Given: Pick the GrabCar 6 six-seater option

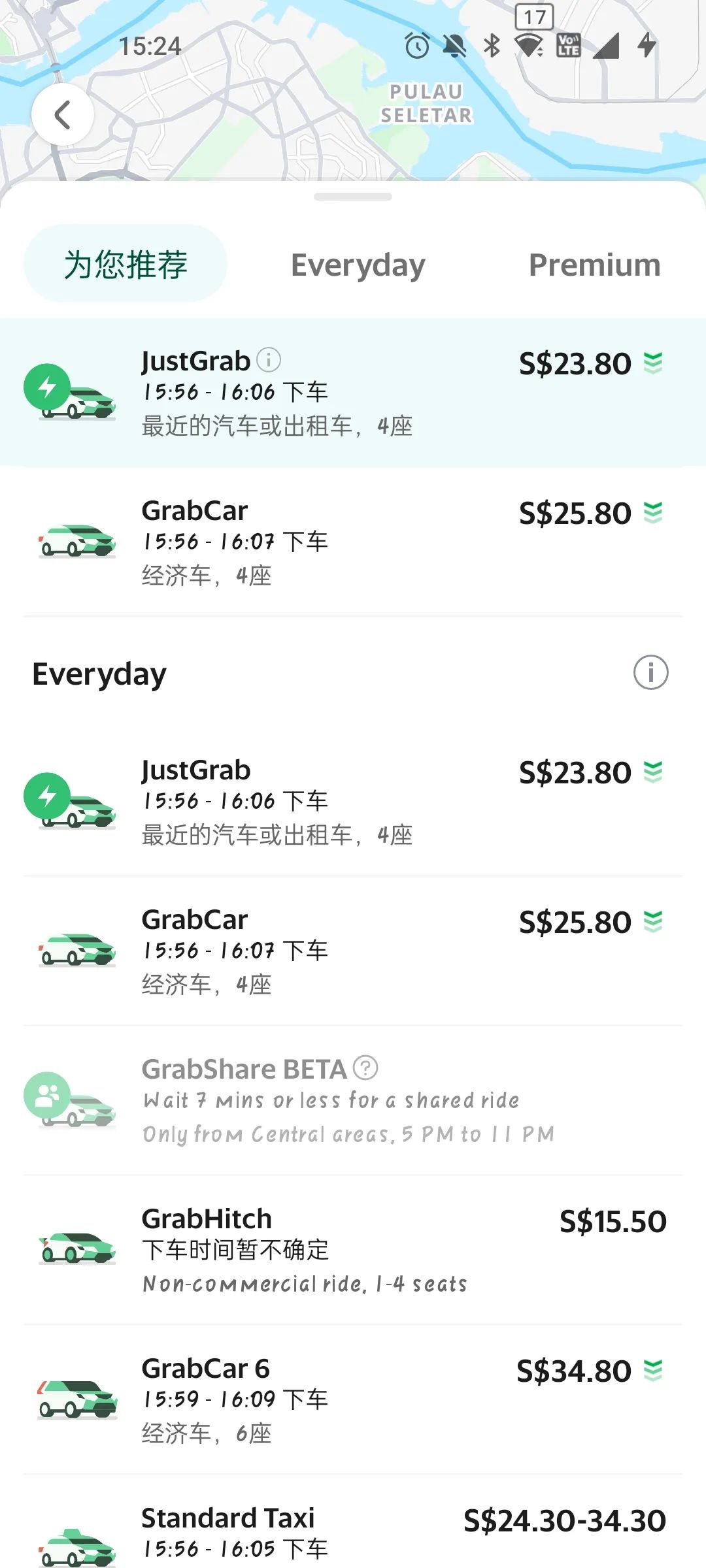Looking at the screenshot, I should pos(353,1399).
